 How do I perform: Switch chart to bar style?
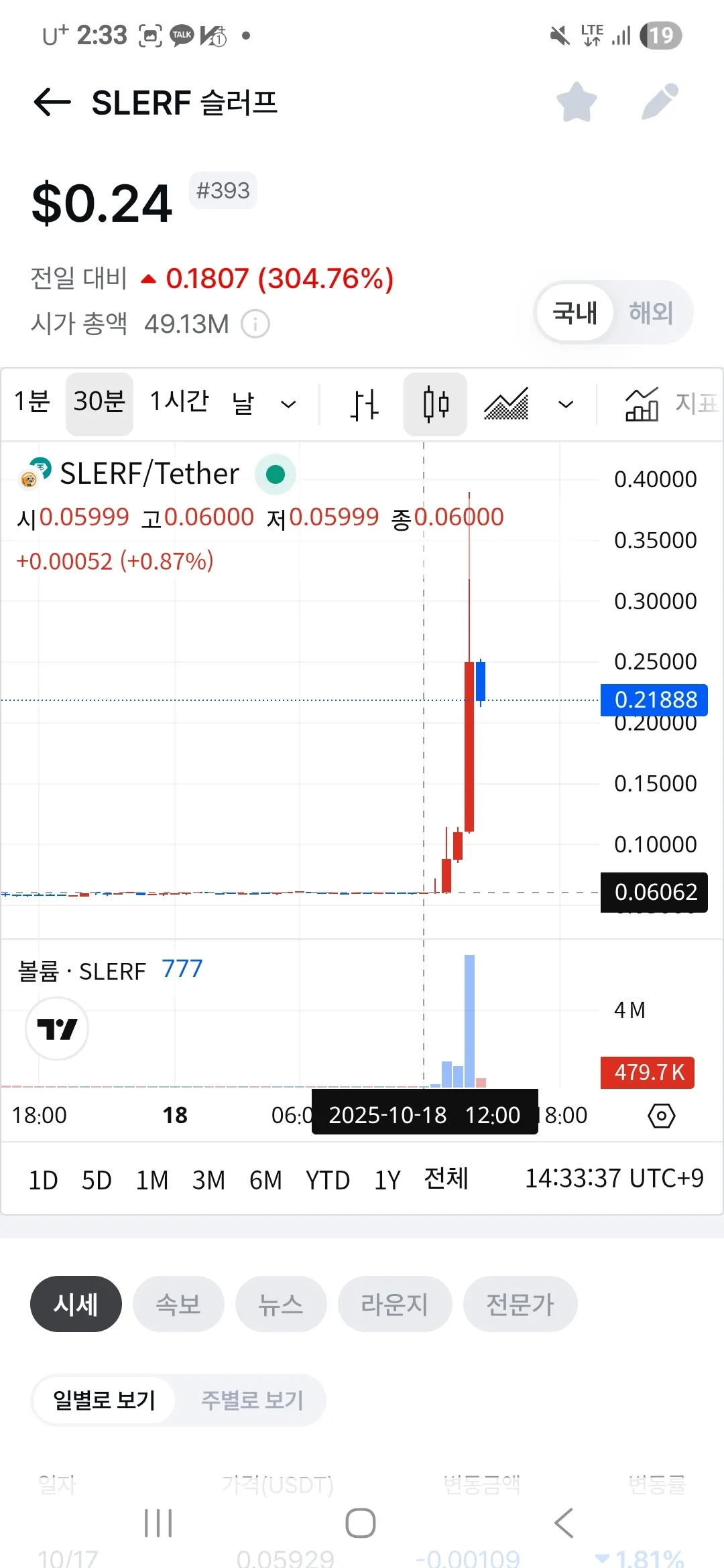coord(364,404)
